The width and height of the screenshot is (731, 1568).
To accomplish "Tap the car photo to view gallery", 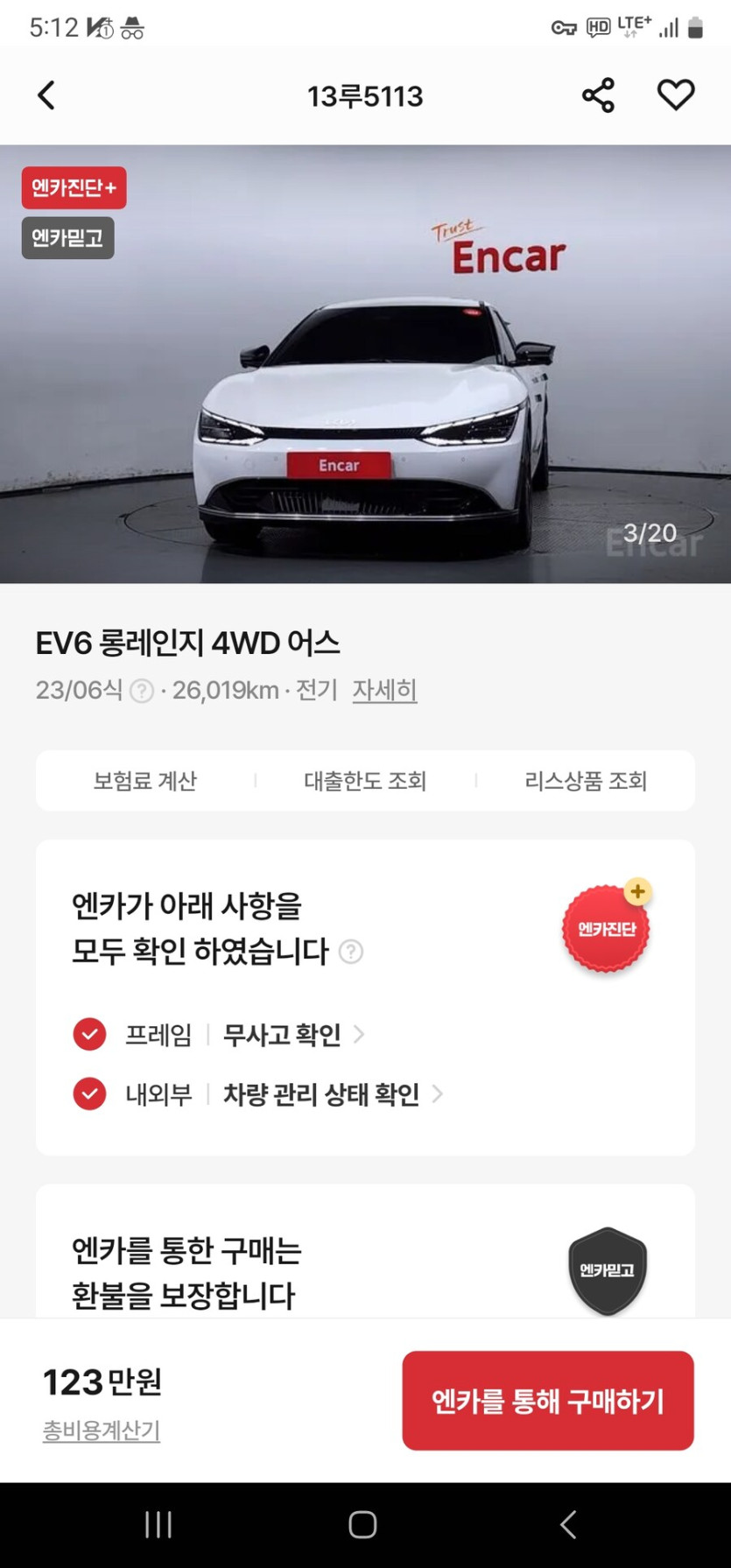I will pyautogui.click(x=365, y=394).
